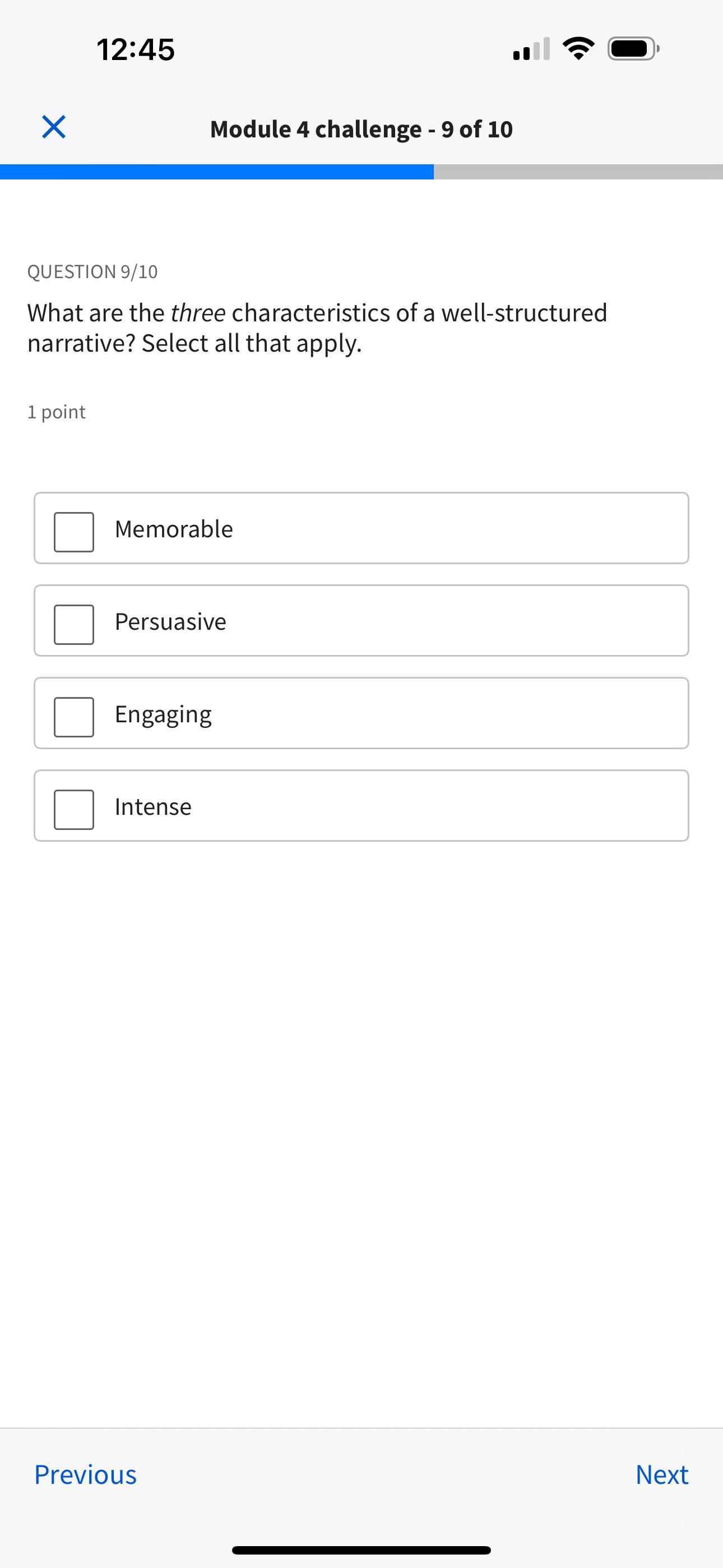Go back to the Previous question
The width and height of the screenshot is (723, 1568).
85,1474
